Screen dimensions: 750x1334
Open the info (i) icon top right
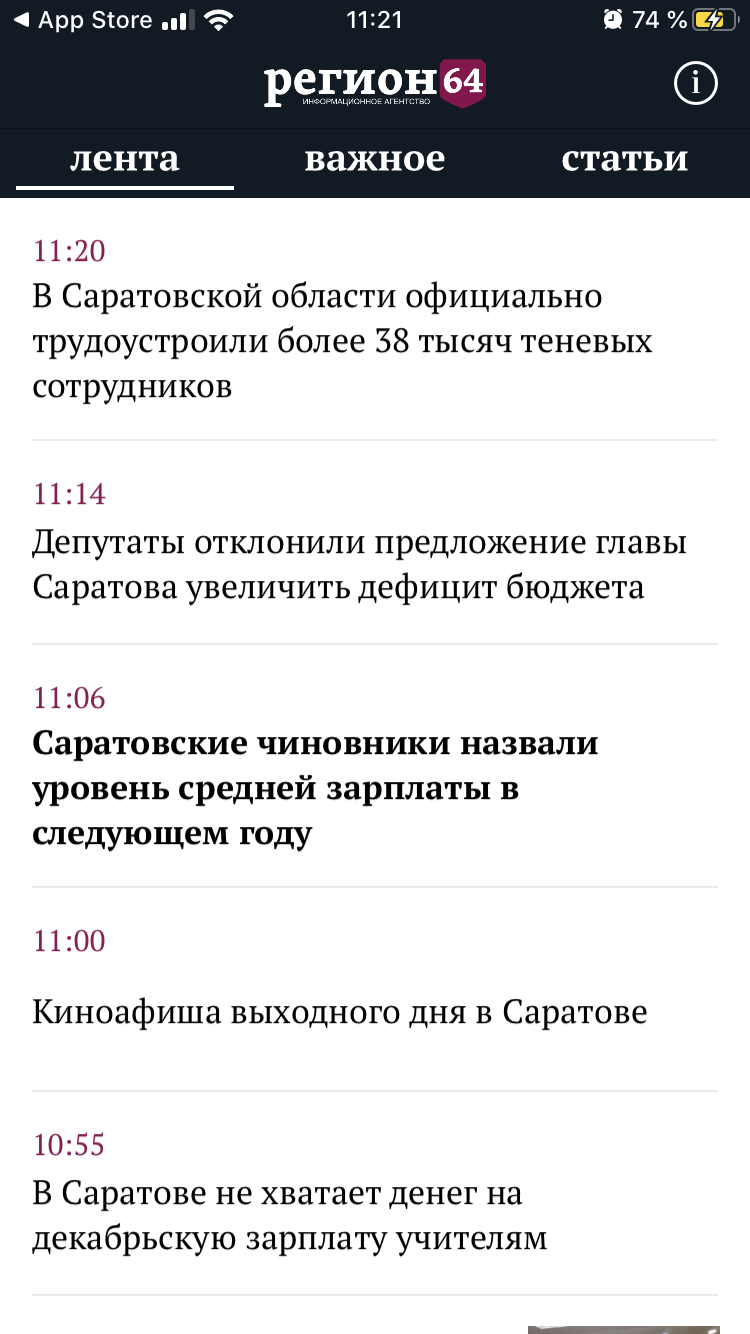coord(695,84)
